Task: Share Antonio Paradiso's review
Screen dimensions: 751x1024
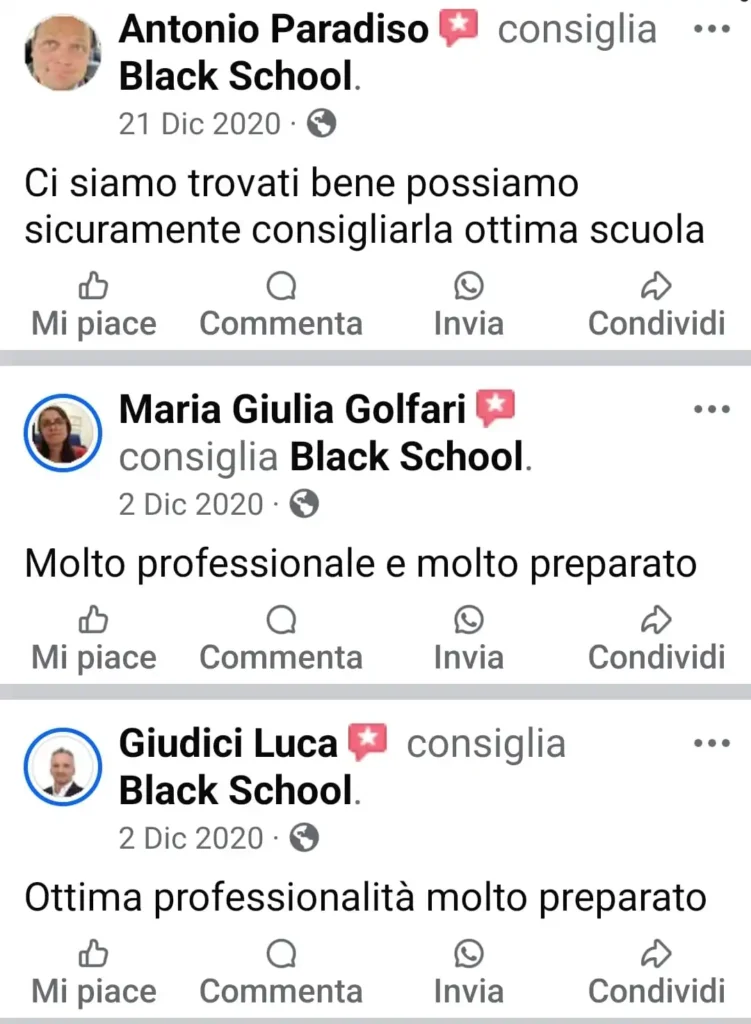Action: (x=656, y=306)
